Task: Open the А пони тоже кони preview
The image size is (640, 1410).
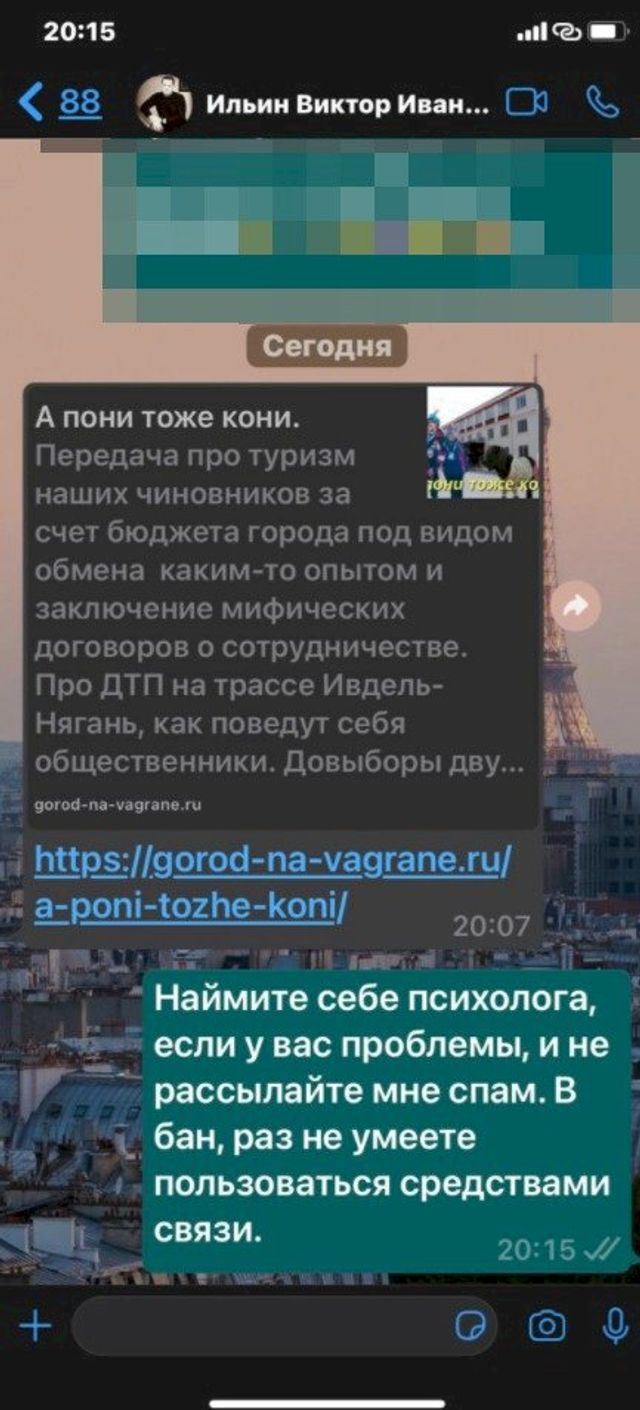Action: (280, 600)
